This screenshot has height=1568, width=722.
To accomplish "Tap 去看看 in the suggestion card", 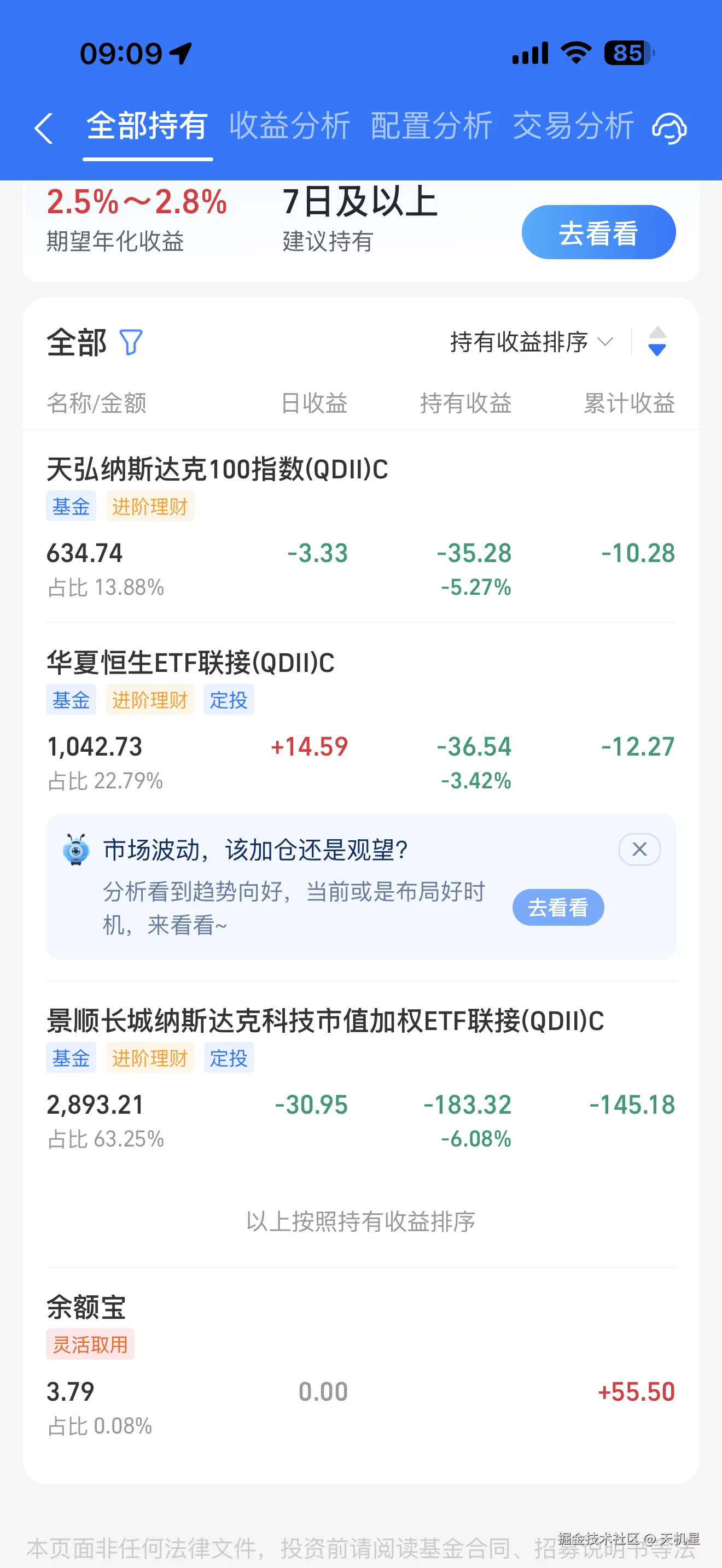I will coord(558,907).
